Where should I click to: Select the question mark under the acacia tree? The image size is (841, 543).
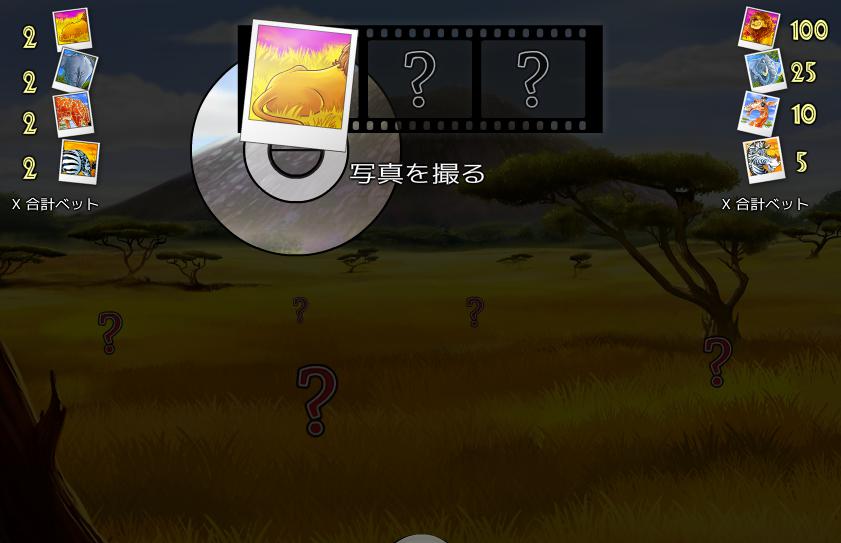(x=717, y=361)
